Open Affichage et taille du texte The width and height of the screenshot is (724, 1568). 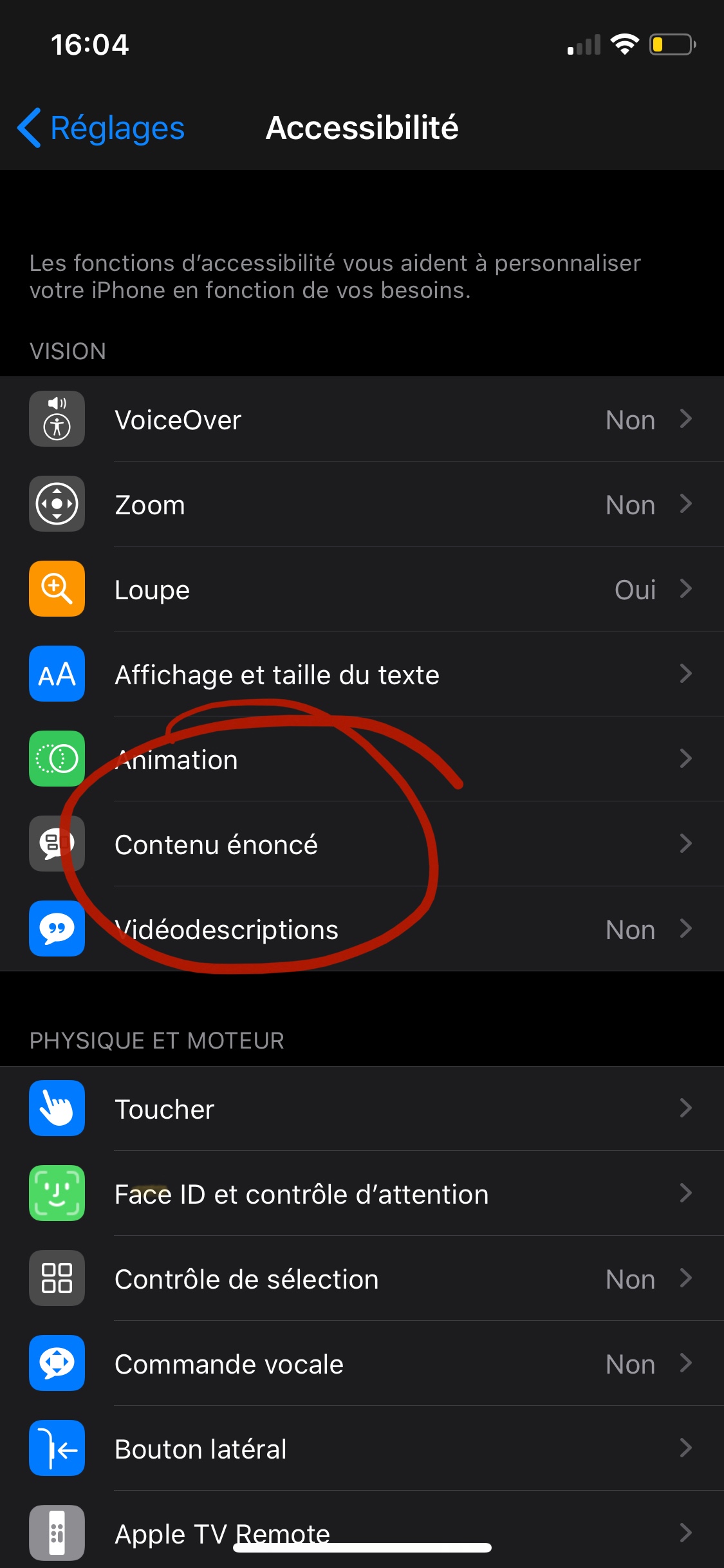pyautogui.click(x=362, y=675)
